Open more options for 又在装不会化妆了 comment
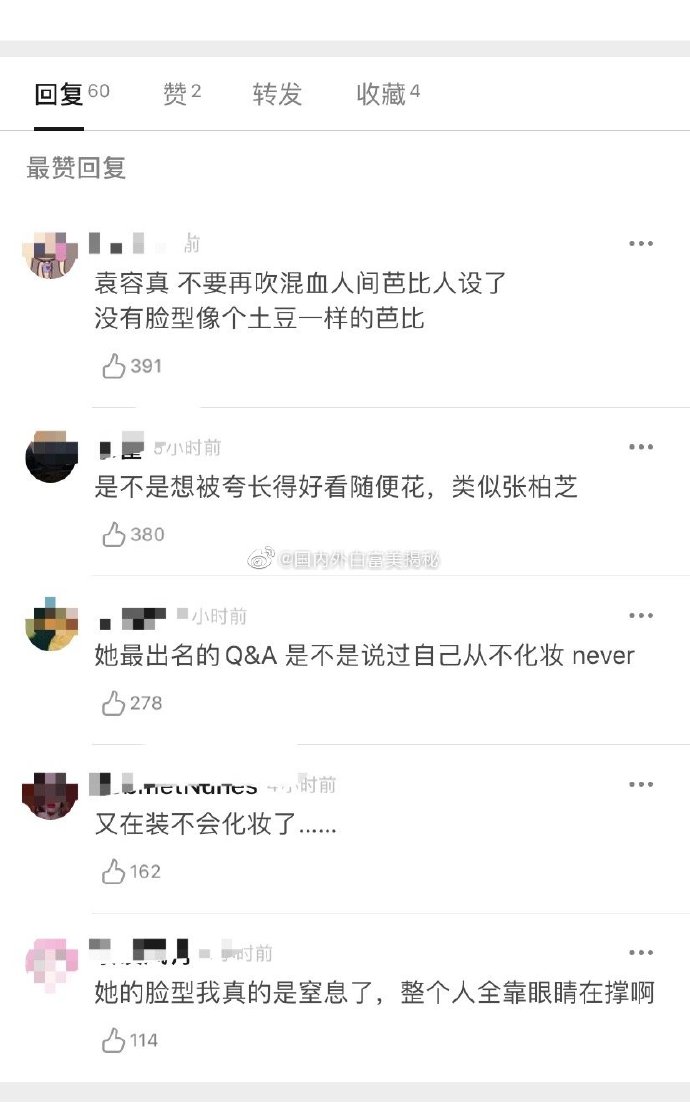690x1115 pixels. tap(641, 785)
